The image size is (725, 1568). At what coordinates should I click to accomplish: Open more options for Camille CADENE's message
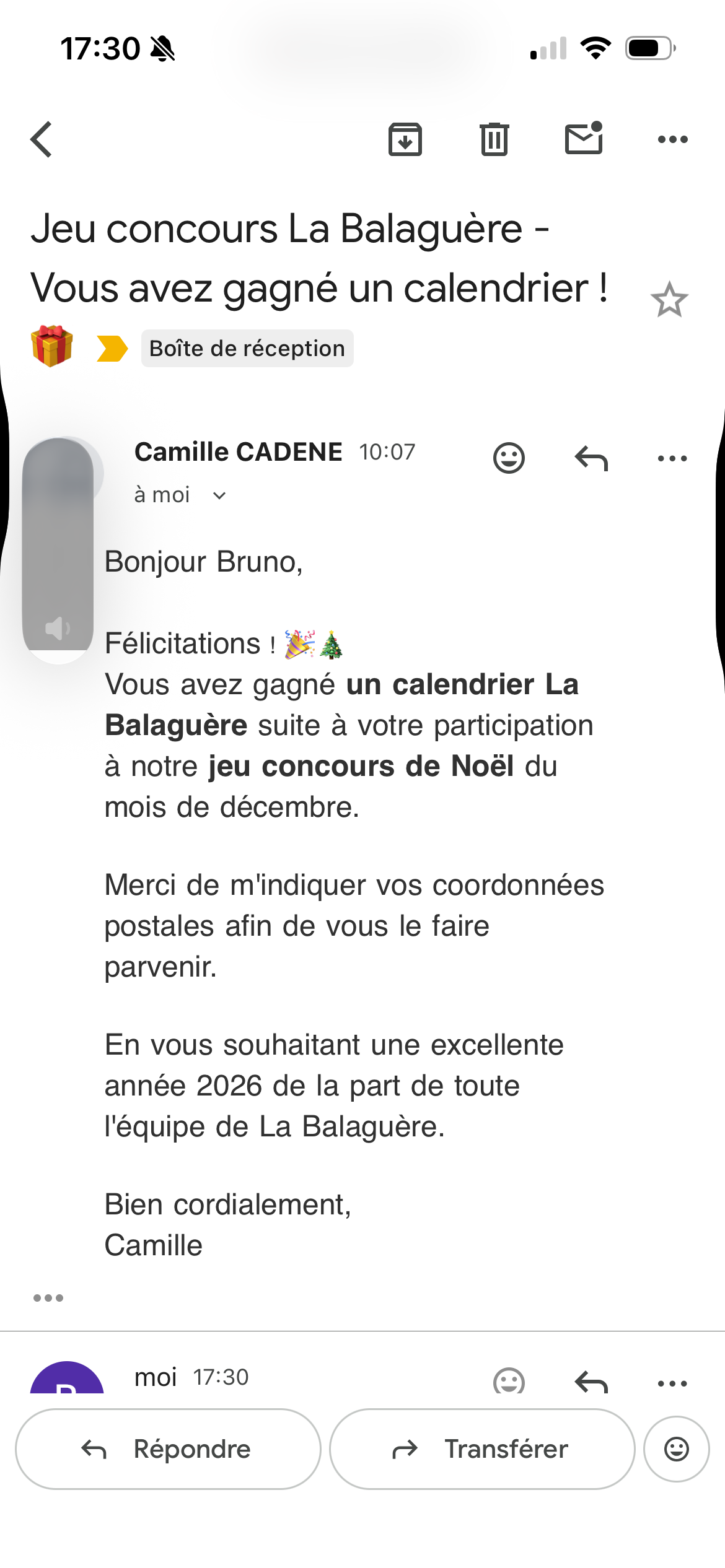672,458
